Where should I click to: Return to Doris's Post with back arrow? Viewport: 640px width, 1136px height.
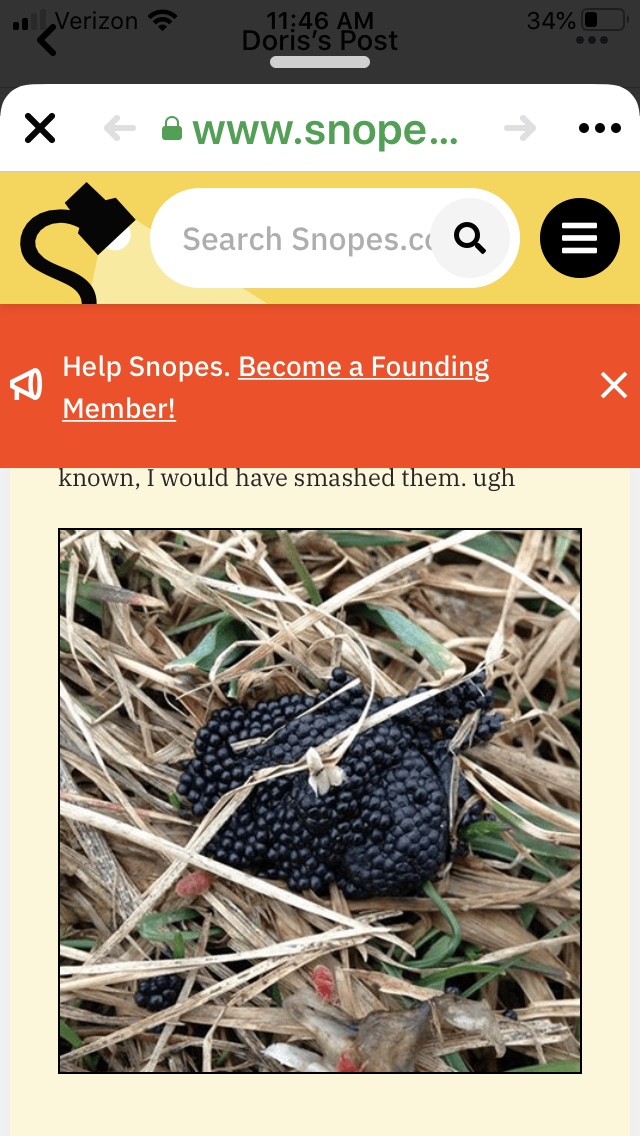[x=47, y=40]
